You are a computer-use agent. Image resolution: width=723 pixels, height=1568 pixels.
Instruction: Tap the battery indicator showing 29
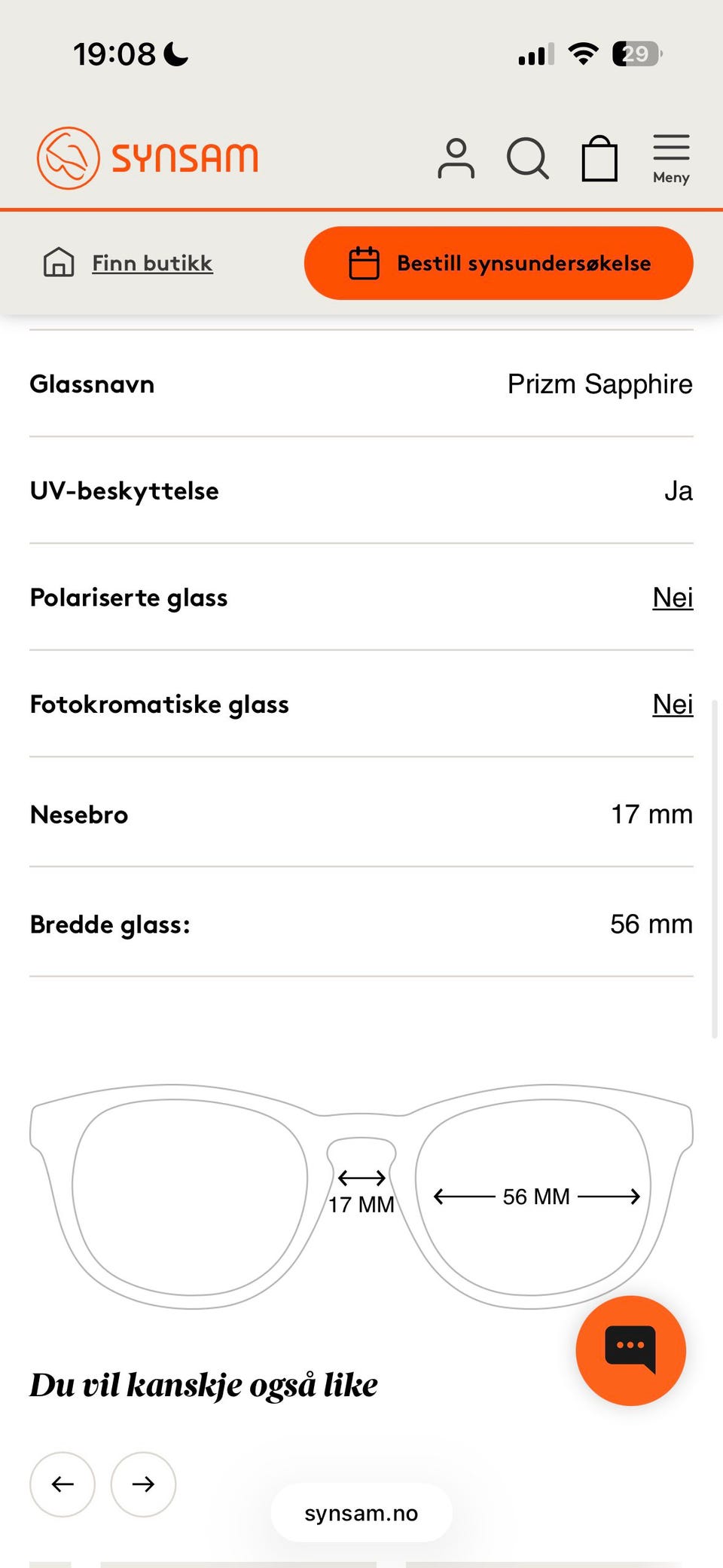[x=635, y=53]
